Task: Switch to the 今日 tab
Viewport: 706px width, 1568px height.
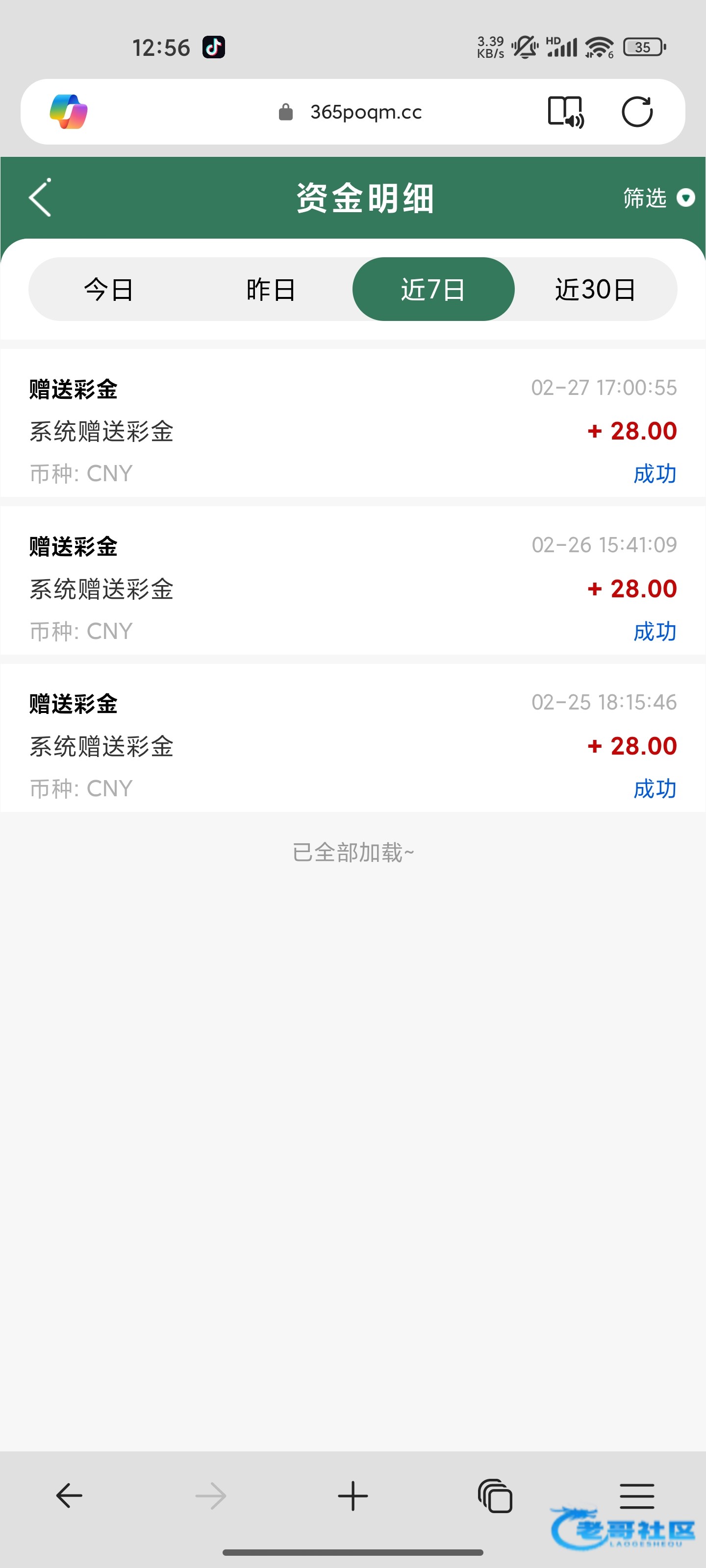Action: coord(109,289)
